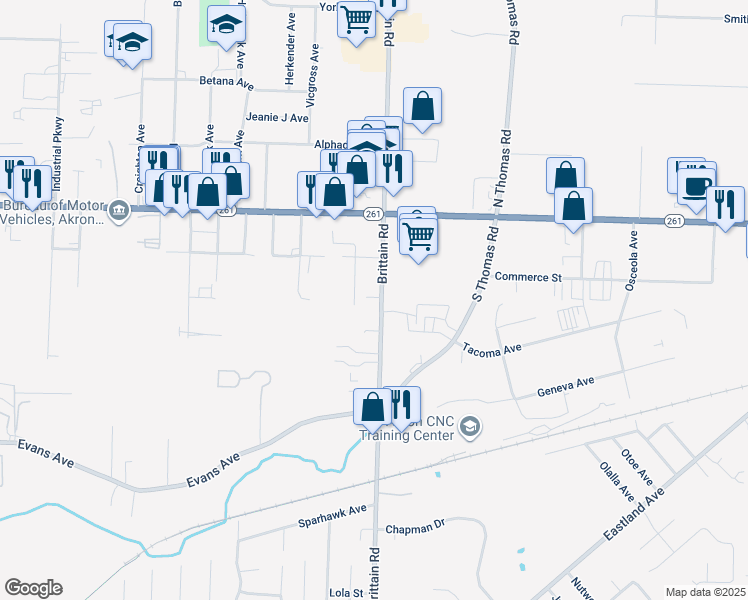Open the restaurant marker beside Geneva Ave

402,404
